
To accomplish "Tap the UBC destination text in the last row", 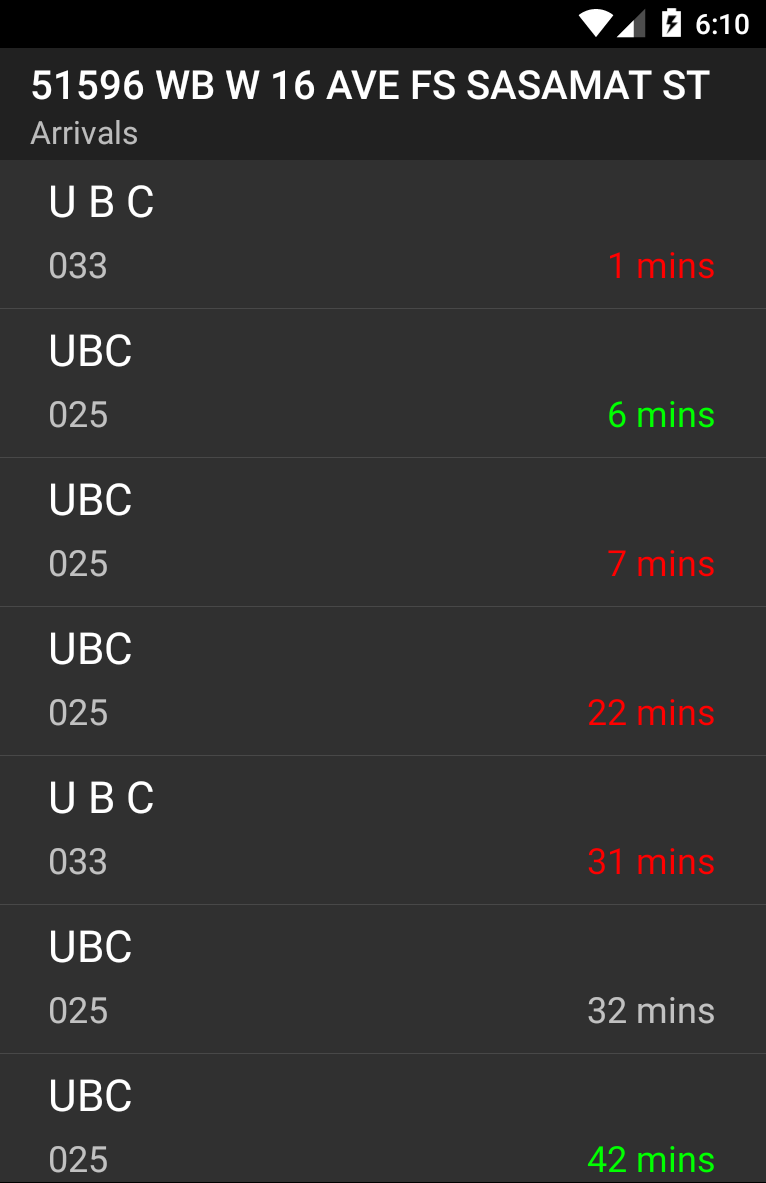I will point(90,1094).
